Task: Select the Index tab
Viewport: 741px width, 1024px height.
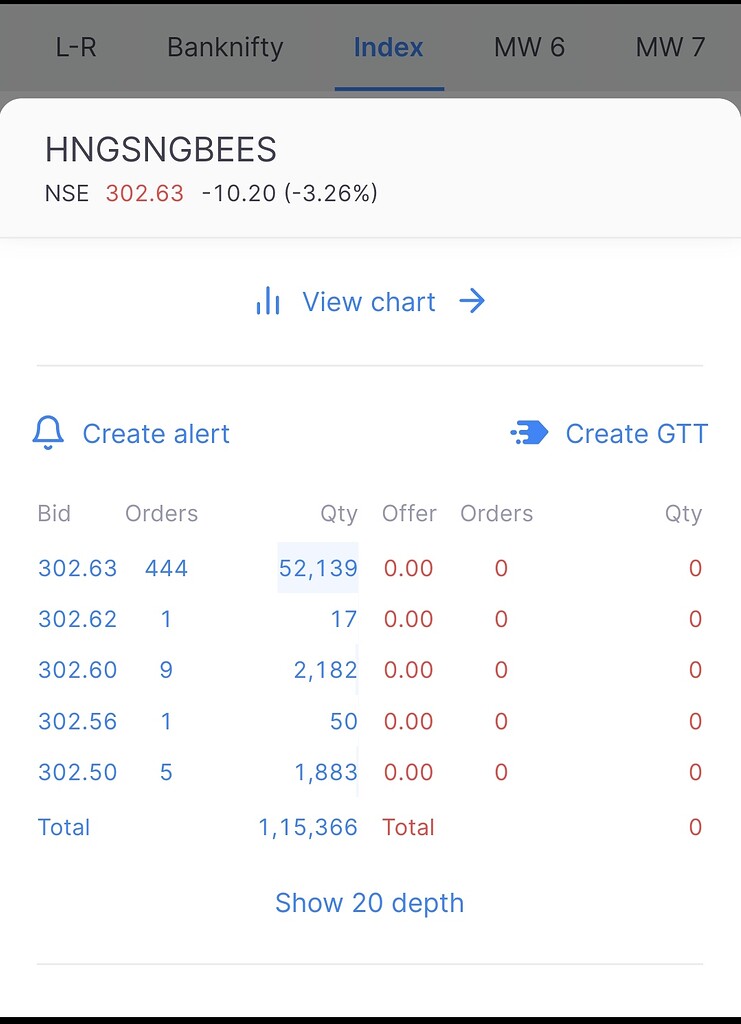Action: tap(388, 46)
